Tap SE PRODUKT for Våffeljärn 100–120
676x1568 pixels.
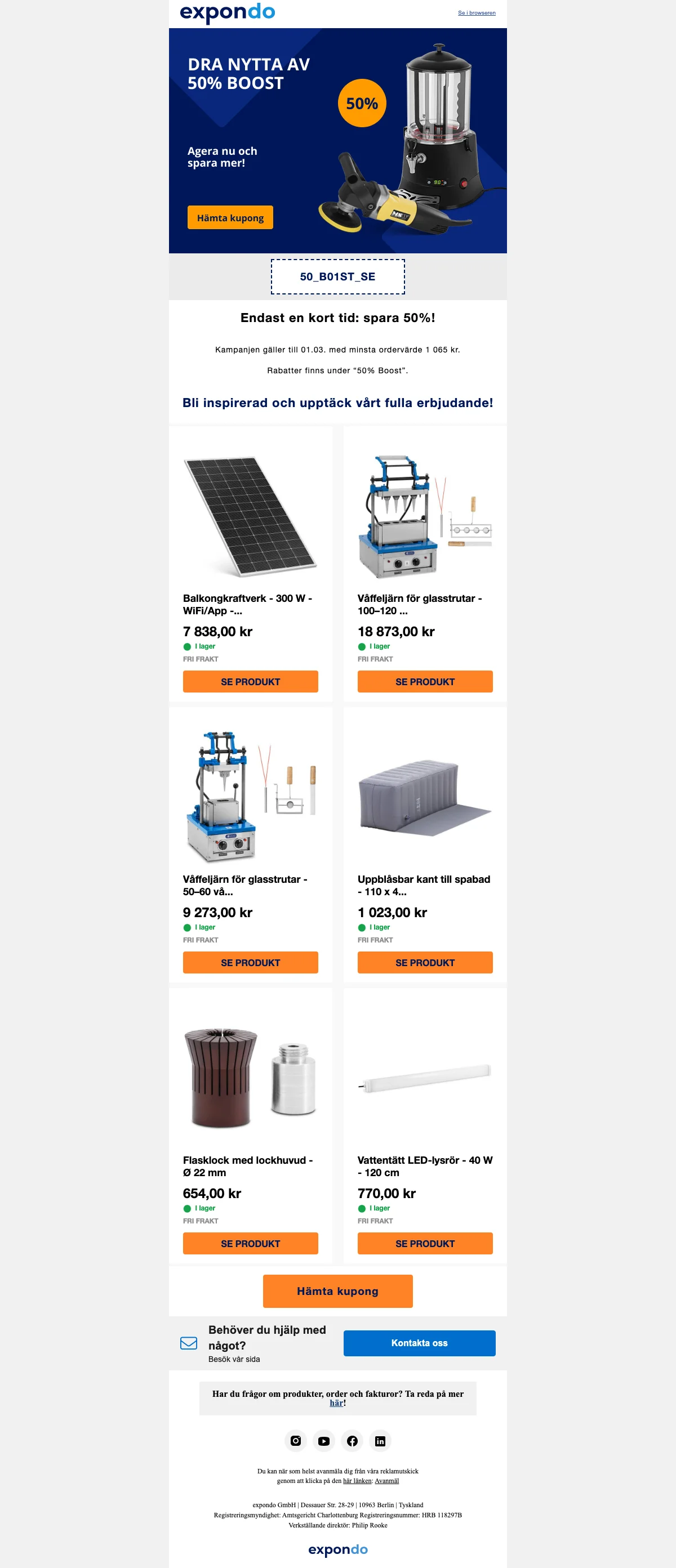425,682
